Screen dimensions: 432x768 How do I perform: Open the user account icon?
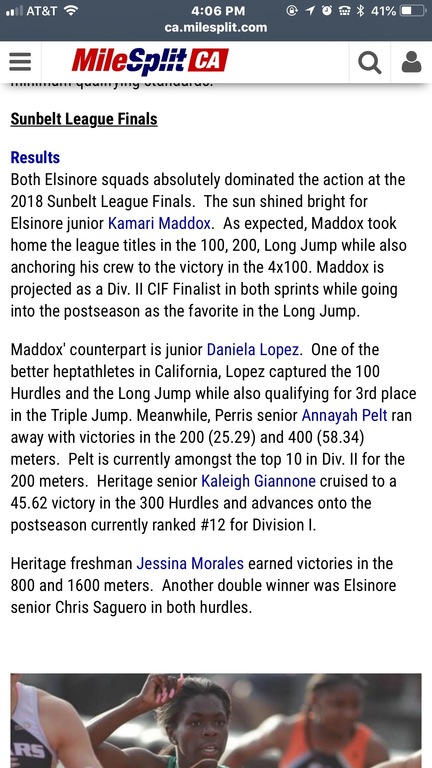tap(411, 62)
